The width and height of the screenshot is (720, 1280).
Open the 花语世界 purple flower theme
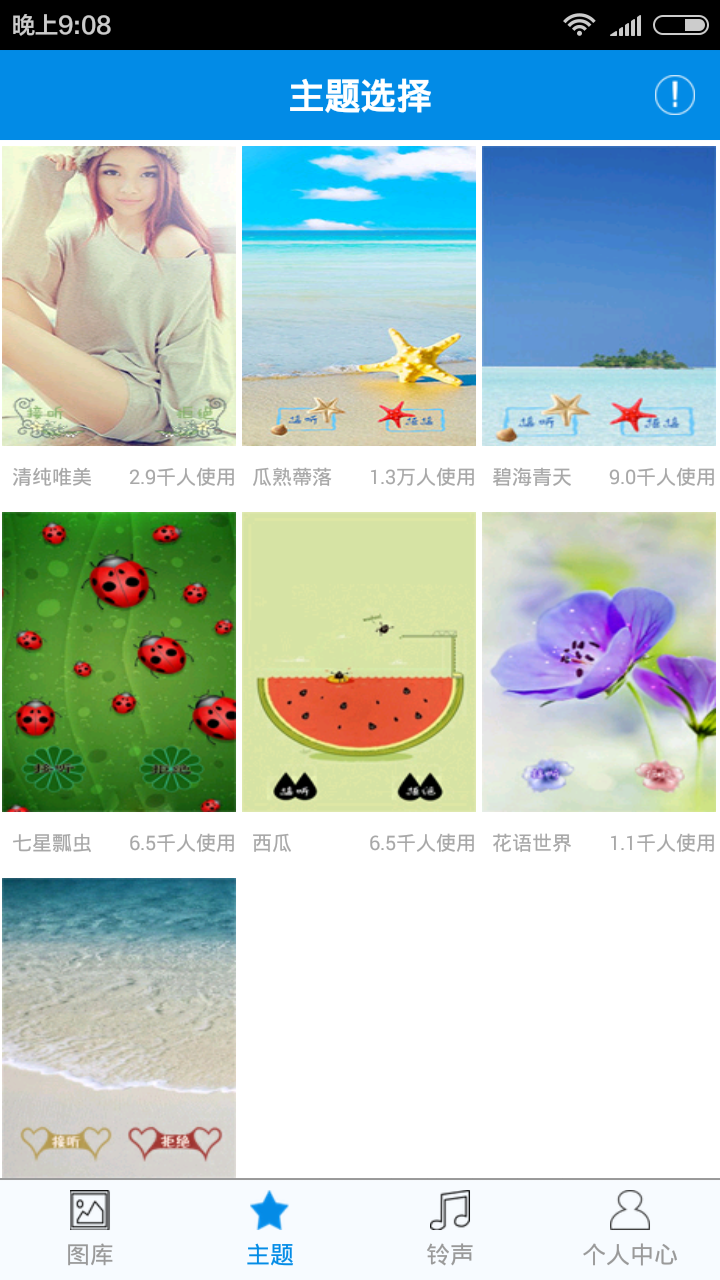click(x=599, y=662)
